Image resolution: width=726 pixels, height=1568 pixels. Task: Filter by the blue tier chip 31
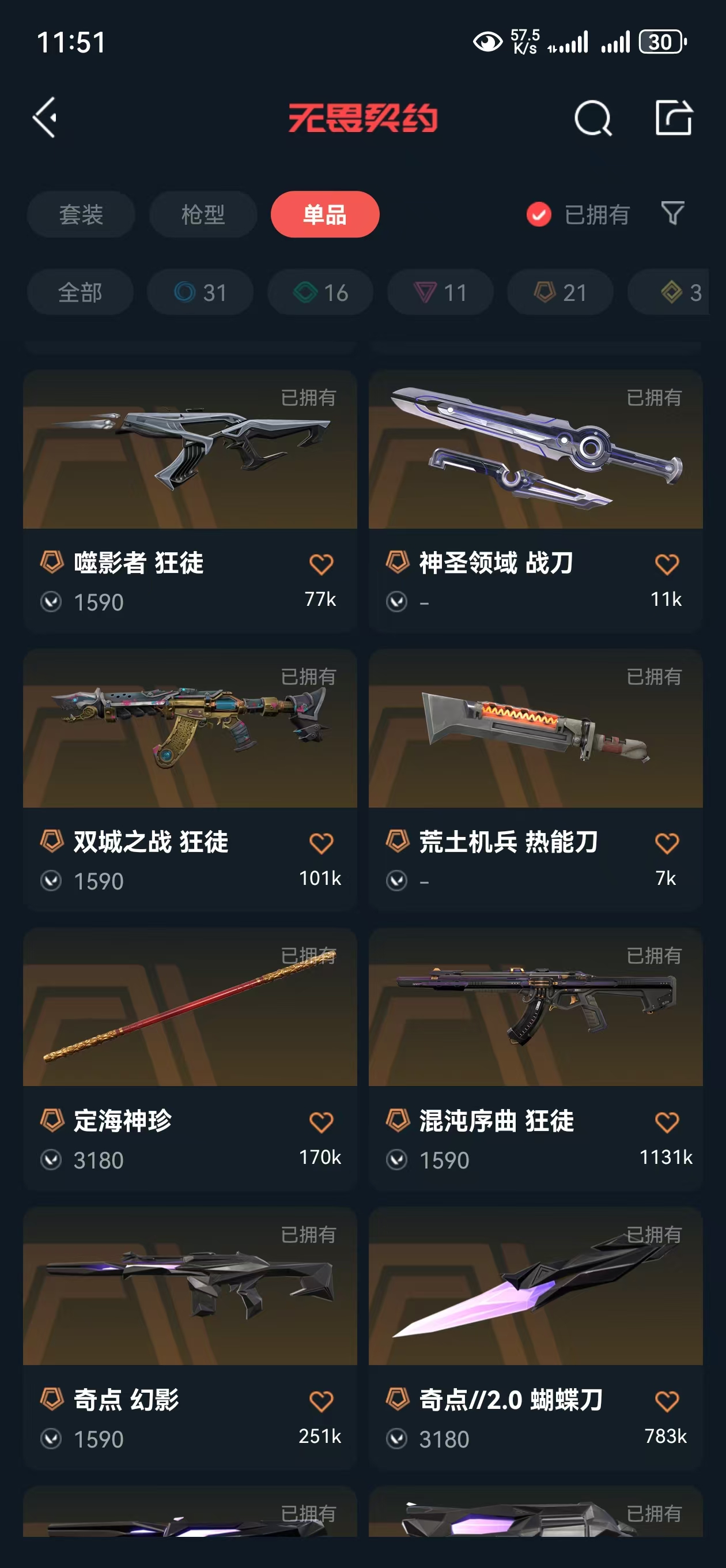(200, 293)
